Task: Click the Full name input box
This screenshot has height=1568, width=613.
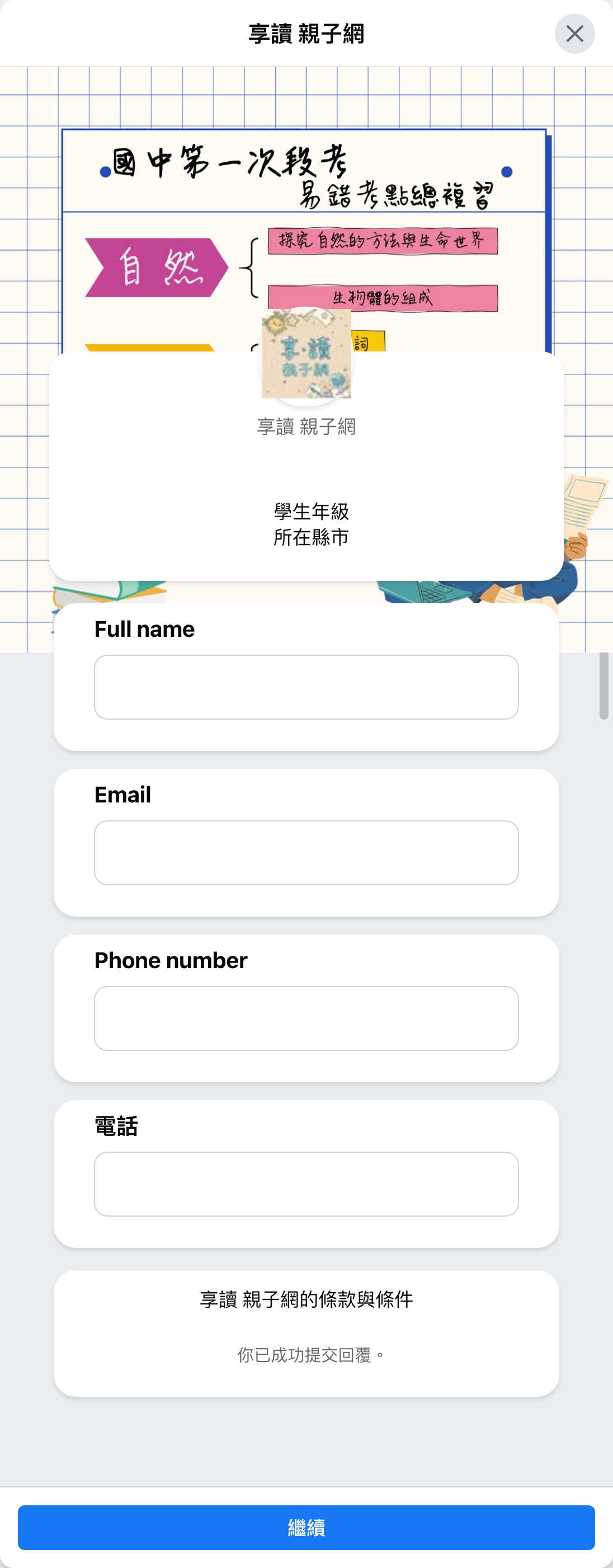Action: (306, 687)
